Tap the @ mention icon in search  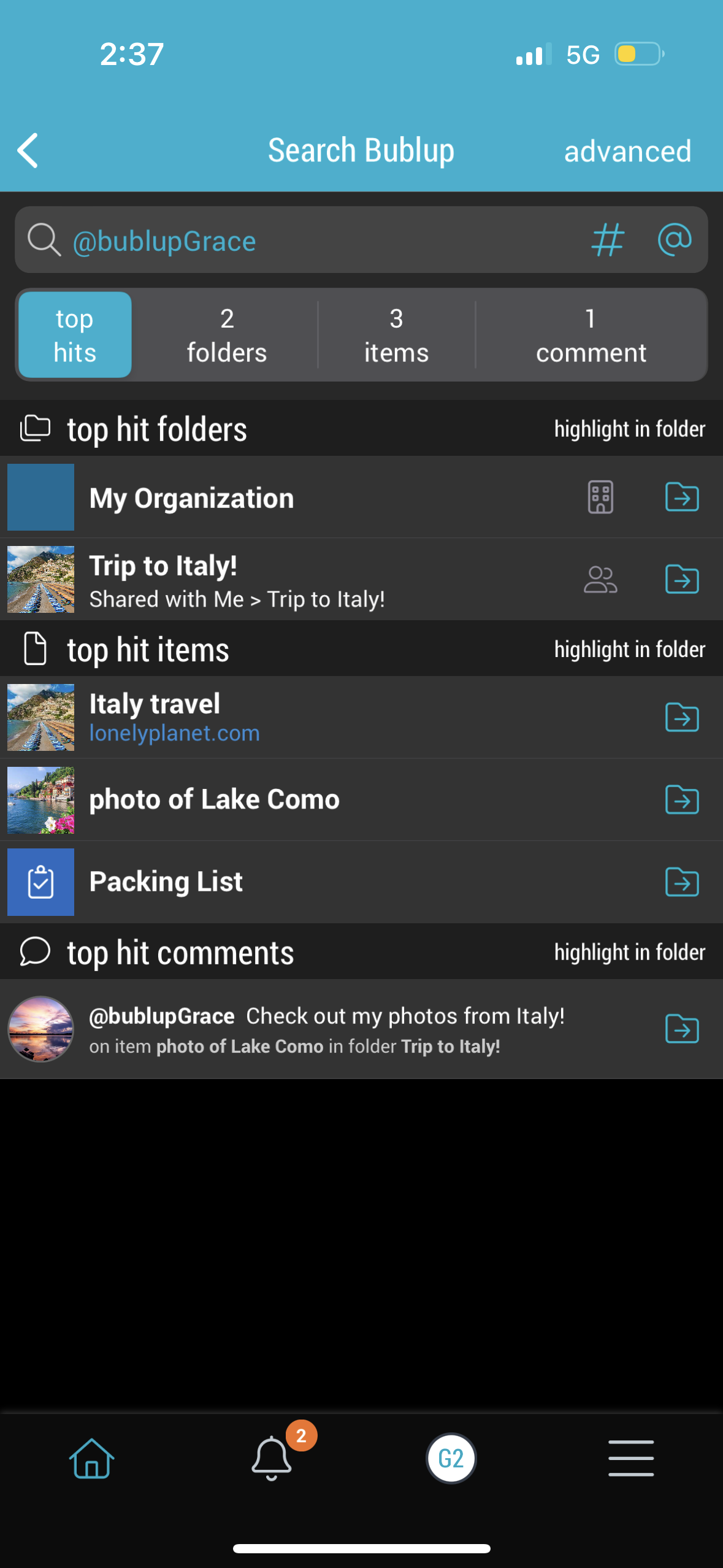(674, 240)
